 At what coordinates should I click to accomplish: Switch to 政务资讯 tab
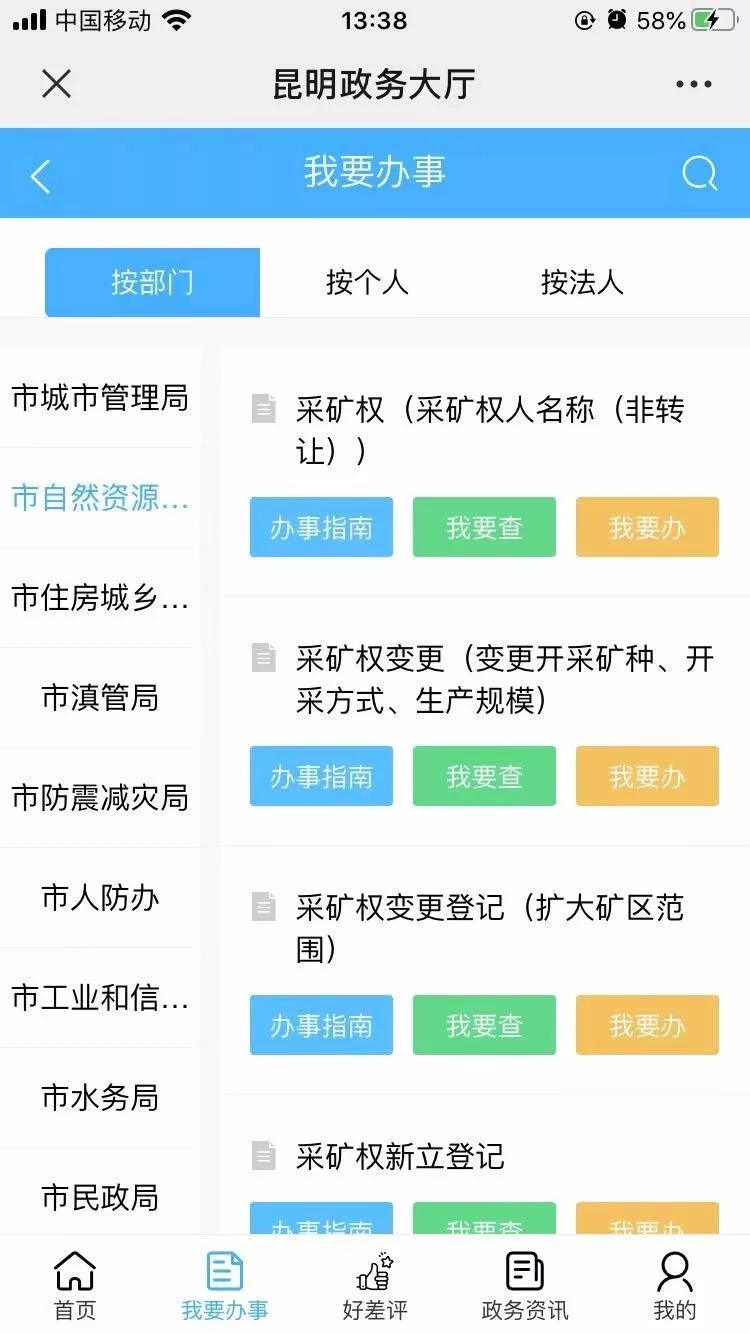pyautogui.click(x=525, y=1285)
